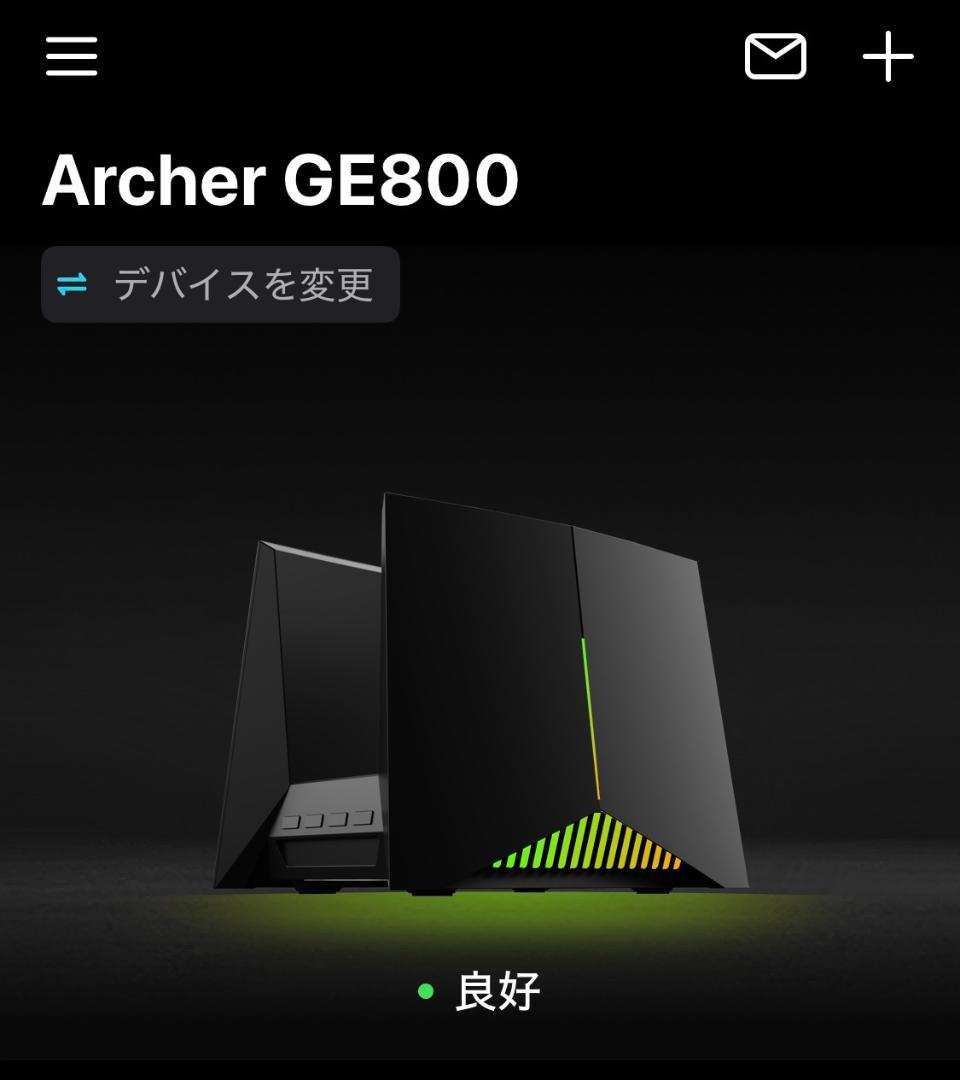960x1080 pixels.
Task: Tap the device-switch arrows icon
Action: [70, 284]
